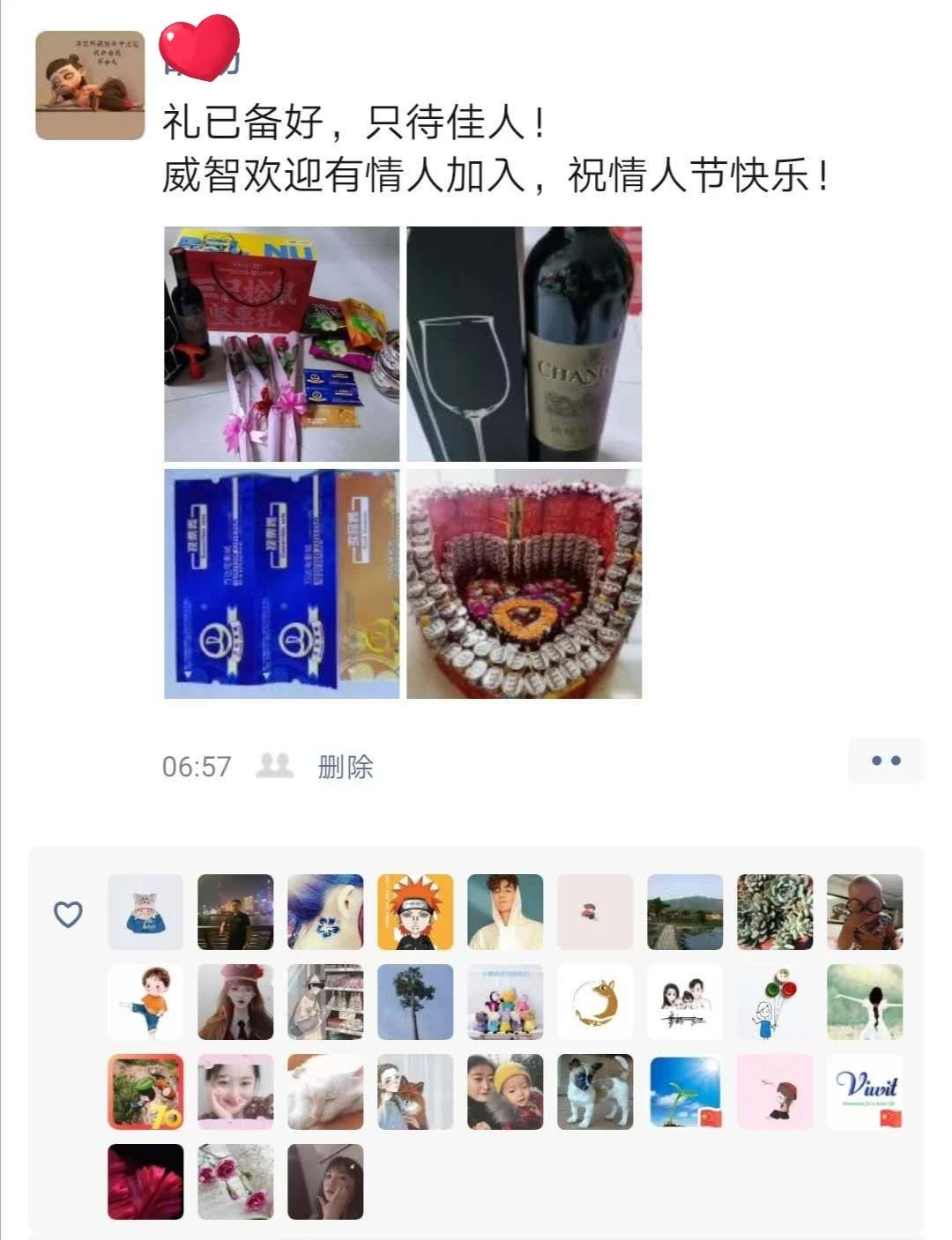Open the poster's profile avatar
The image size is (952, 1240).
click(89, 85)
